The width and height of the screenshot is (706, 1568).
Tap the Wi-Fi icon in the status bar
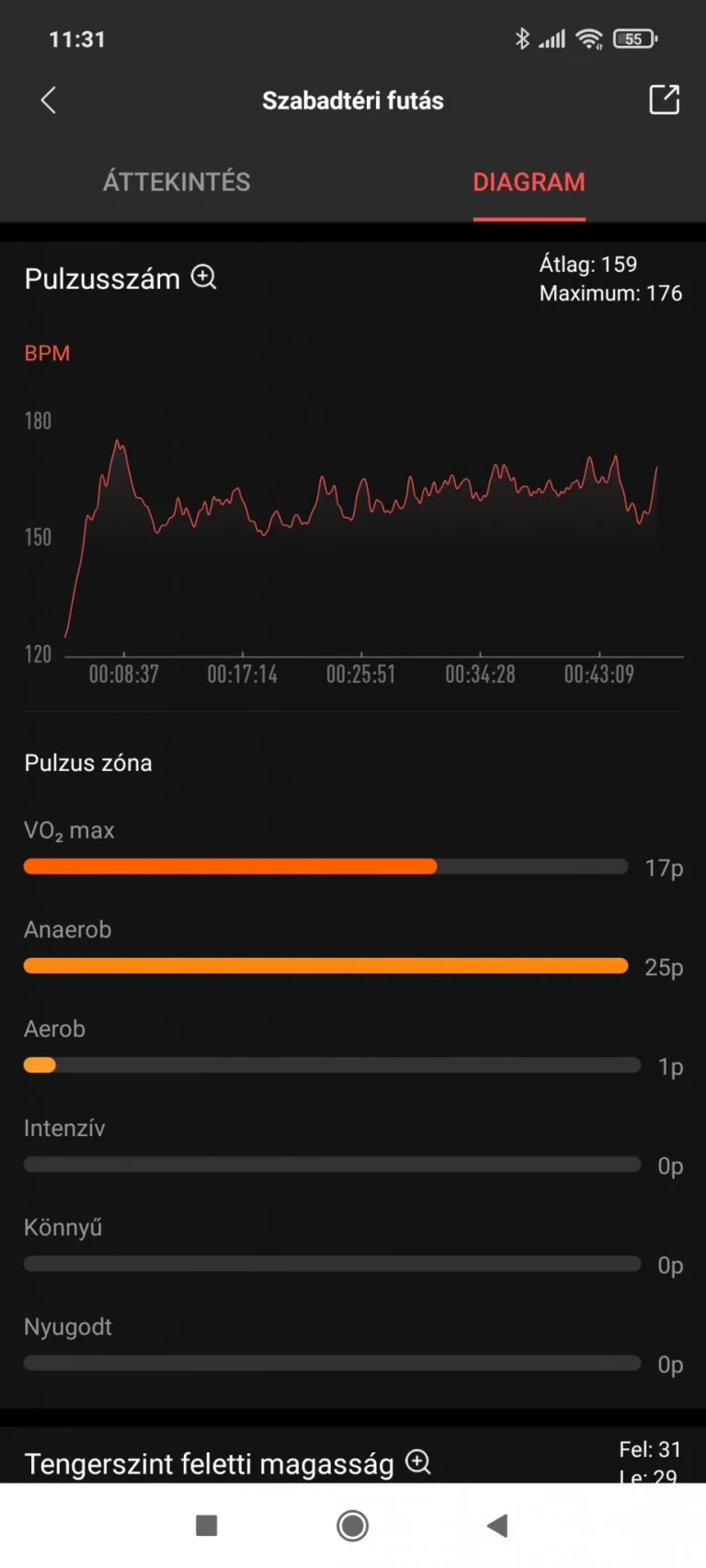[x=589, y=39]
